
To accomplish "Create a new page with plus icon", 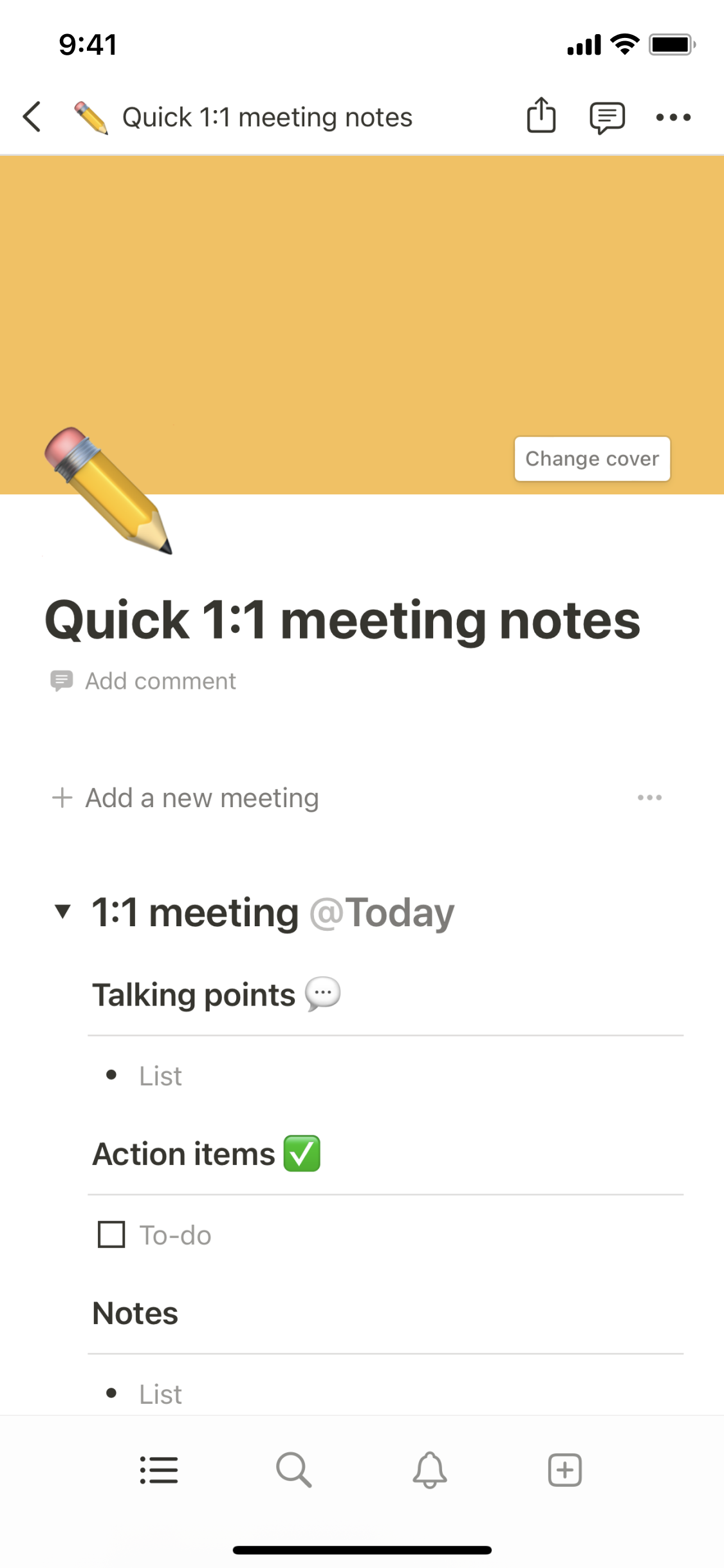I will pos(565,1470).
